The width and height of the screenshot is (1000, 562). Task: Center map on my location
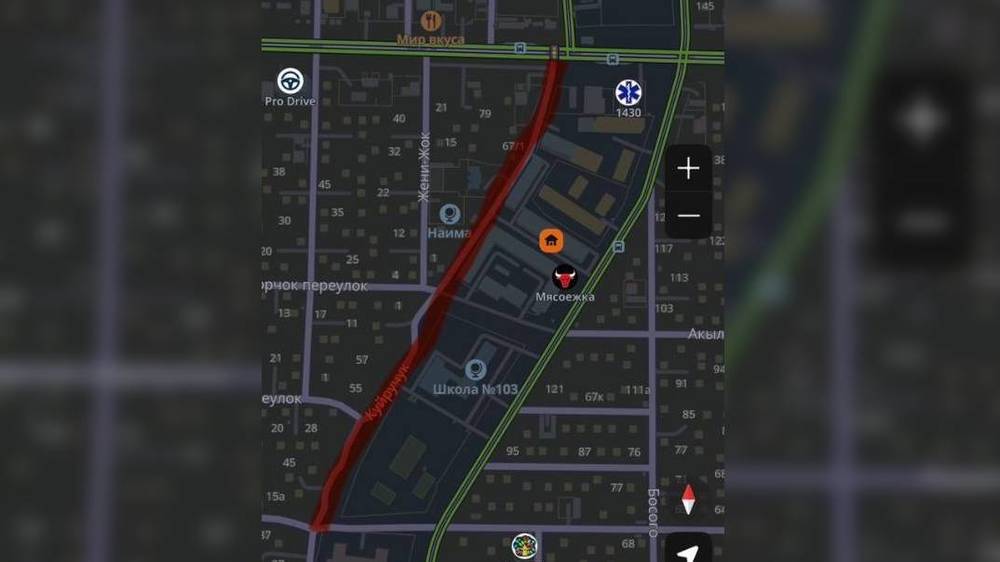click(x=688, y=550)
